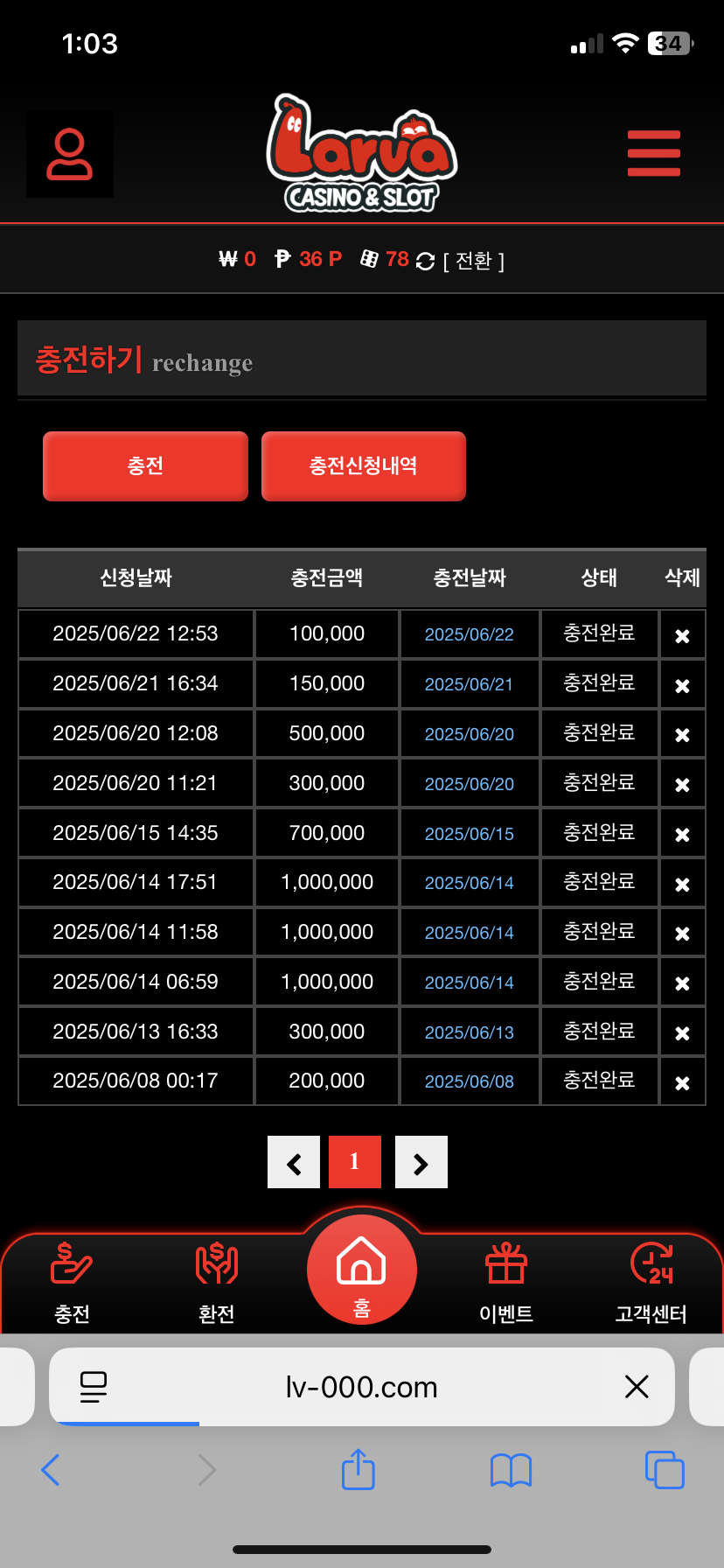Image resolution: width=724 pixels, height=1568 pixels.
Task: Open the hamburger menu
Action: tap(653, 153)
